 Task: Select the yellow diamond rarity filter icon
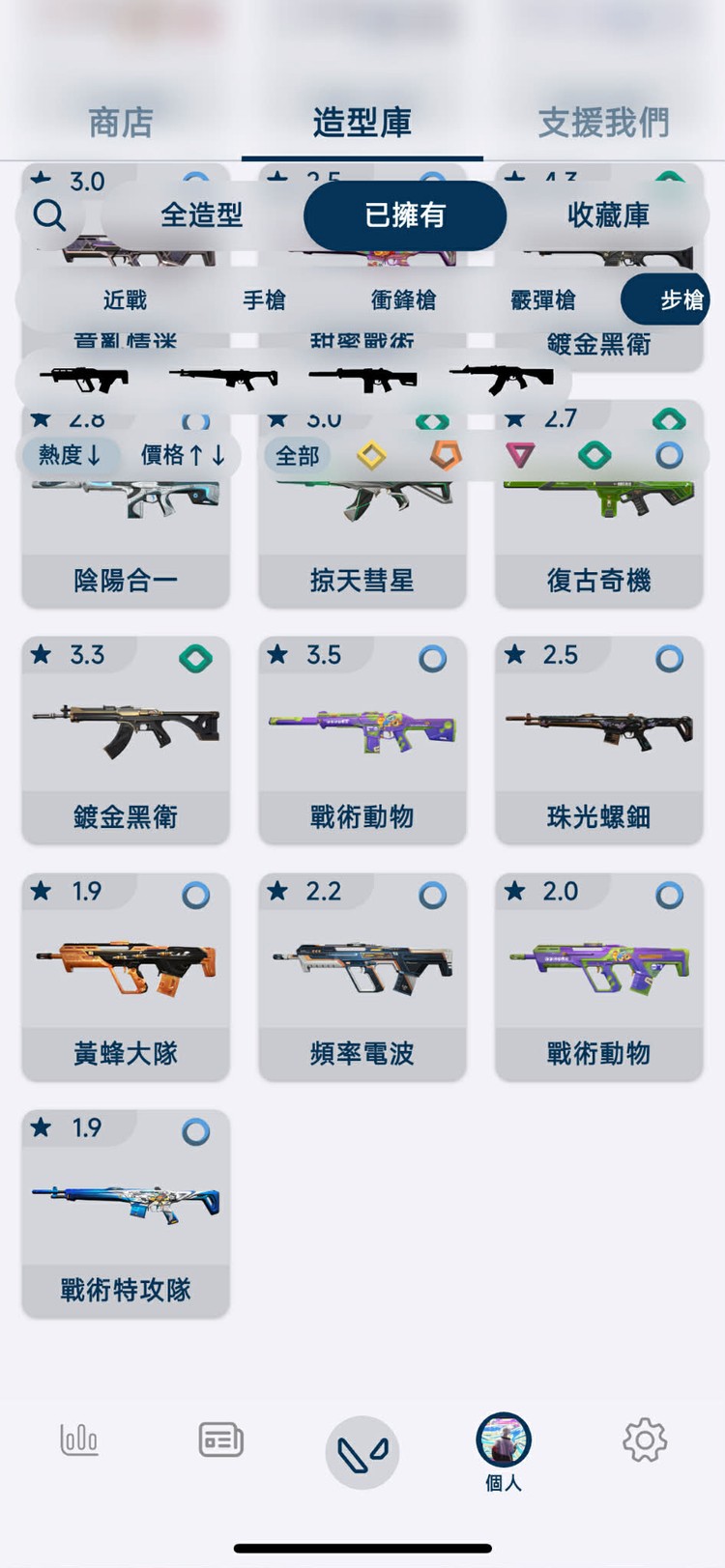coord(371,455)
